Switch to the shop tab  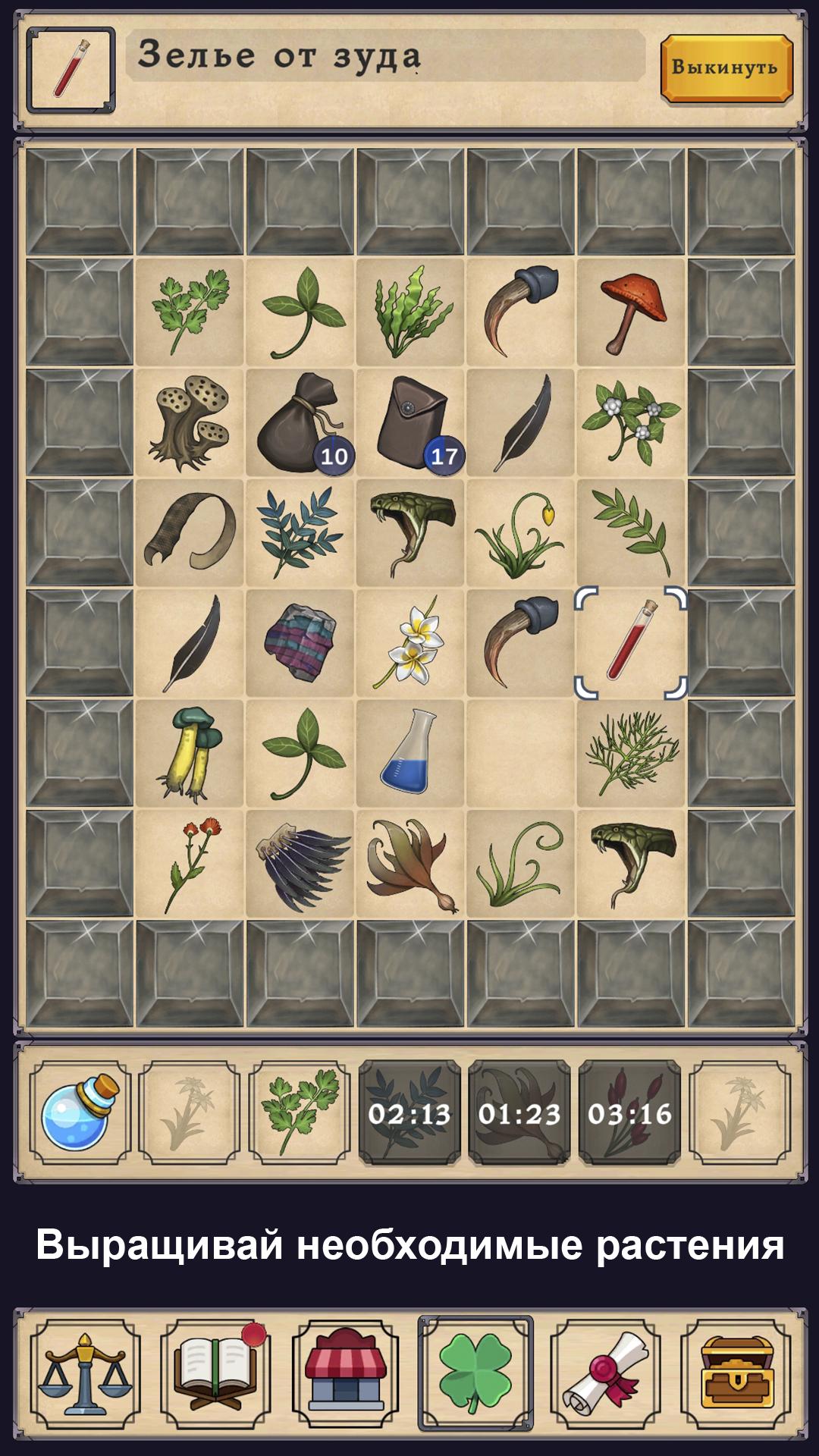point(346,1378)
